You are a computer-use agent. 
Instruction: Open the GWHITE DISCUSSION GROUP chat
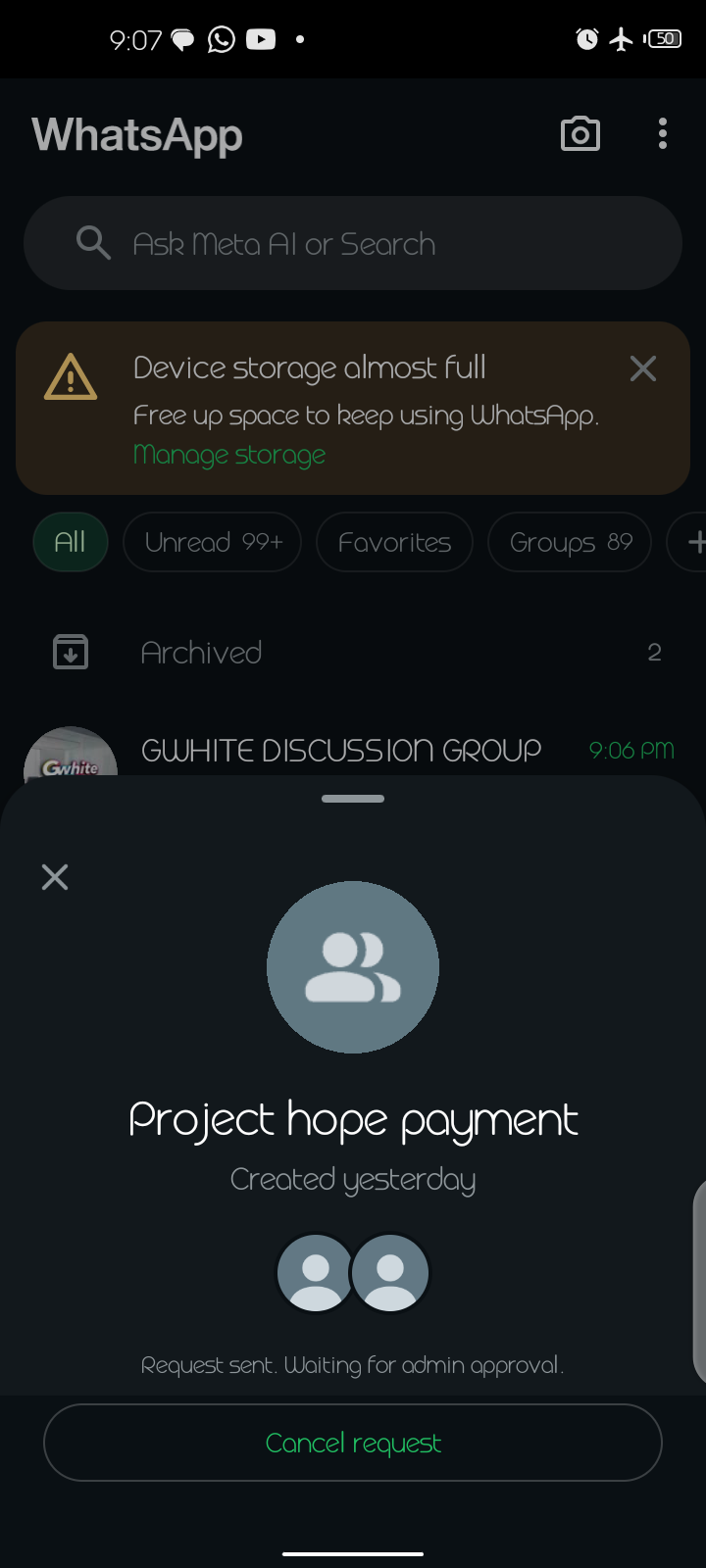[x=341, y=751]
